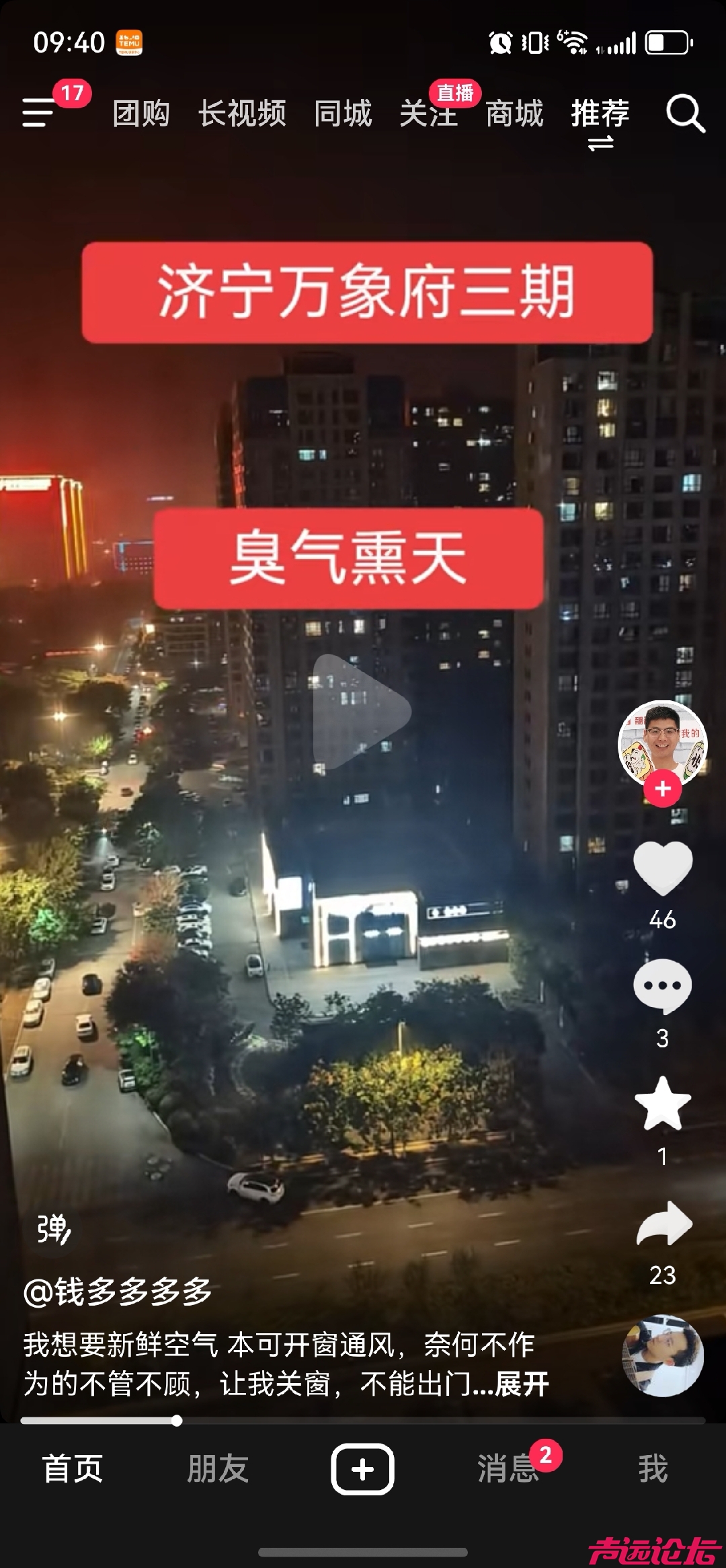Follow the creator via the plus badge
Image resolution: width=726 pixels, height=1568 pixels.
663,789
